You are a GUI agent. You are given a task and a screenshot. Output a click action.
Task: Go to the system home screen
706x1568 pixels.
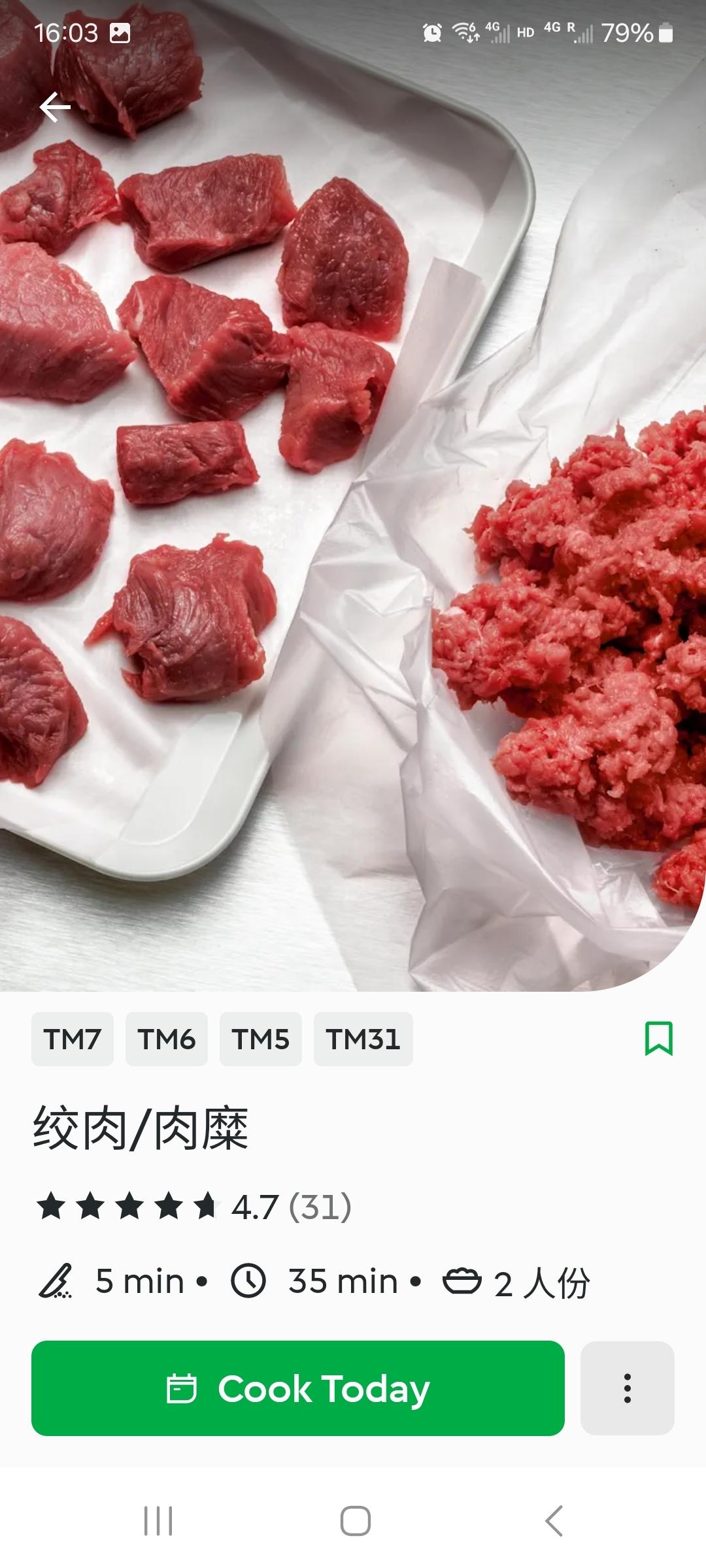pyautogui.click(x=356, y=1521)
